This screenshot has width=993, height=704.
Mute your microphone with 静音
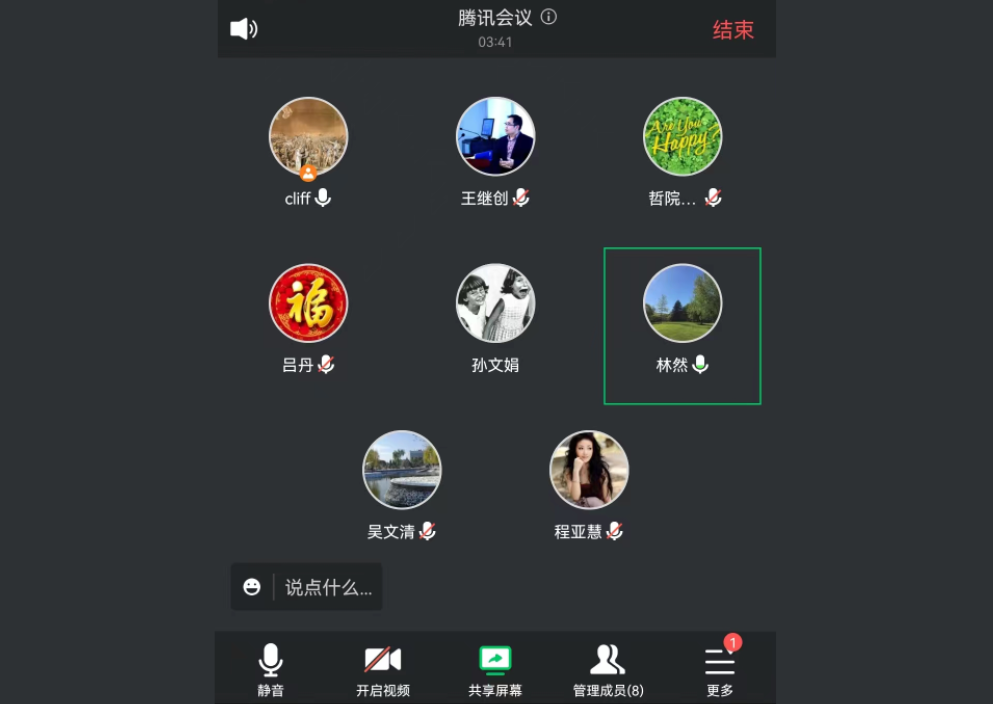[x=270, y=669]
